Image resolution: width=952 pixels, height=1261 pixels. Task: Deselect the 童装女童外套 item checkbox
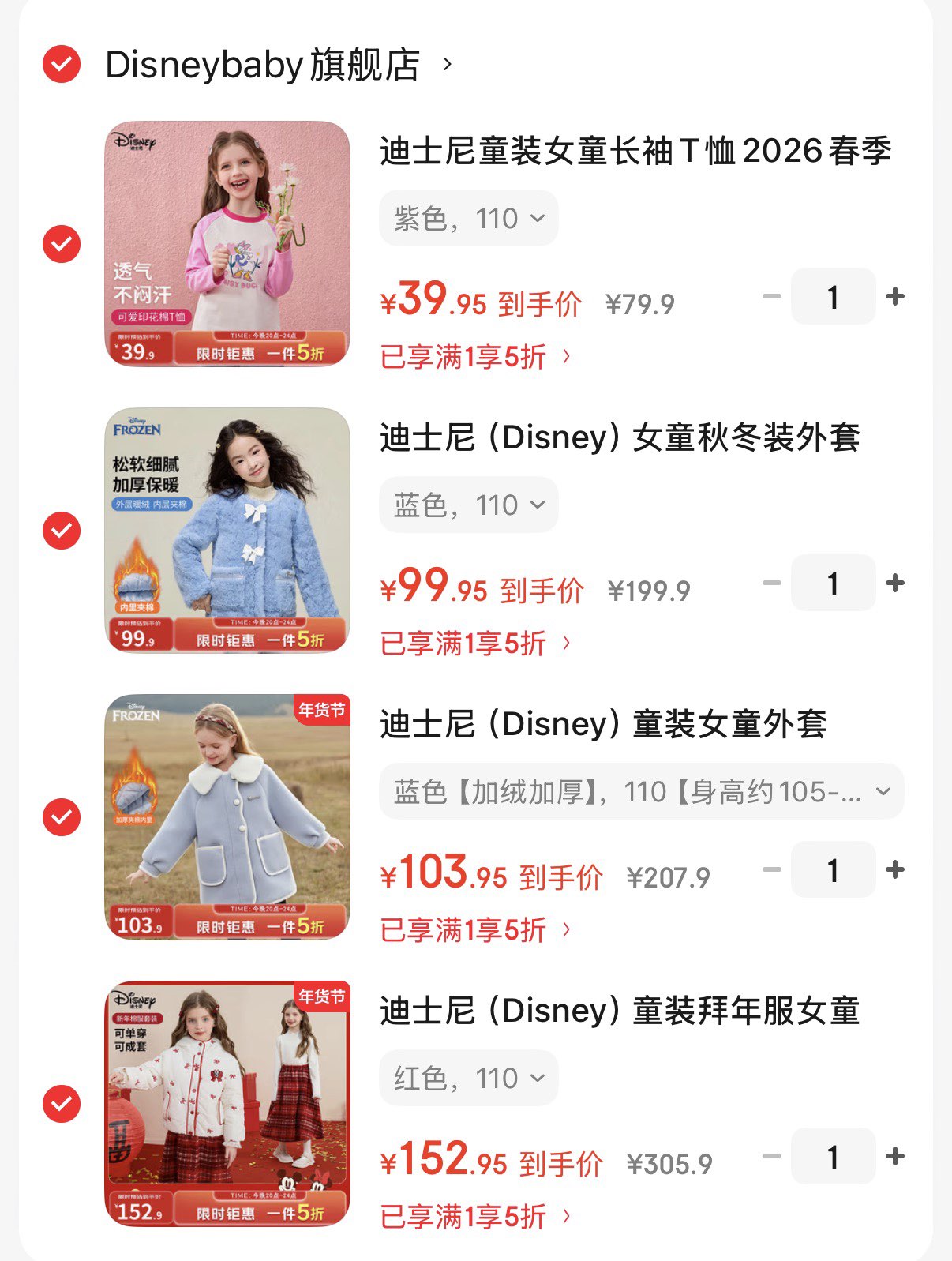pos(62,817)
